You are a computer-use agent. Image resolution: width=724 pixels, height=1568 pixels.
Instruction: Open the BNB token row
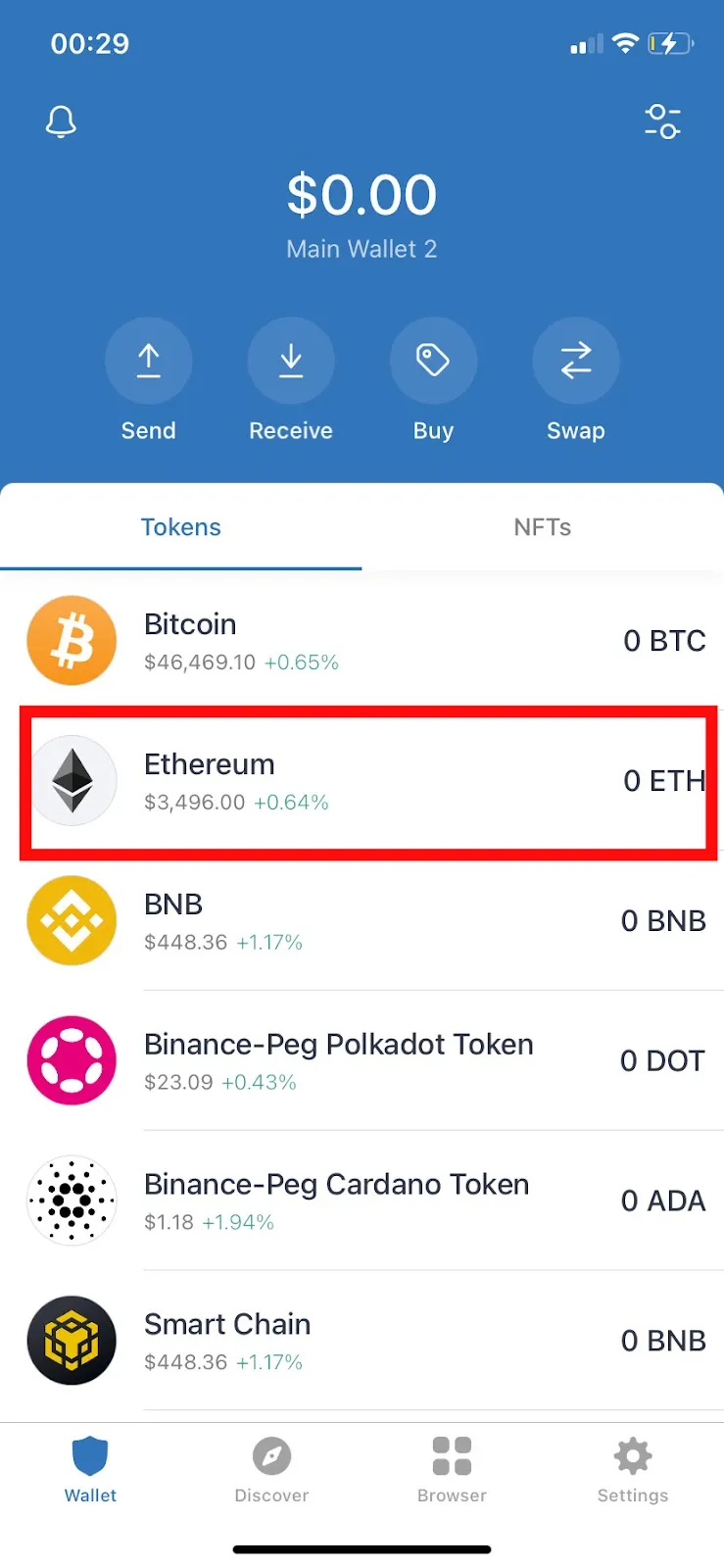point(362,921)
